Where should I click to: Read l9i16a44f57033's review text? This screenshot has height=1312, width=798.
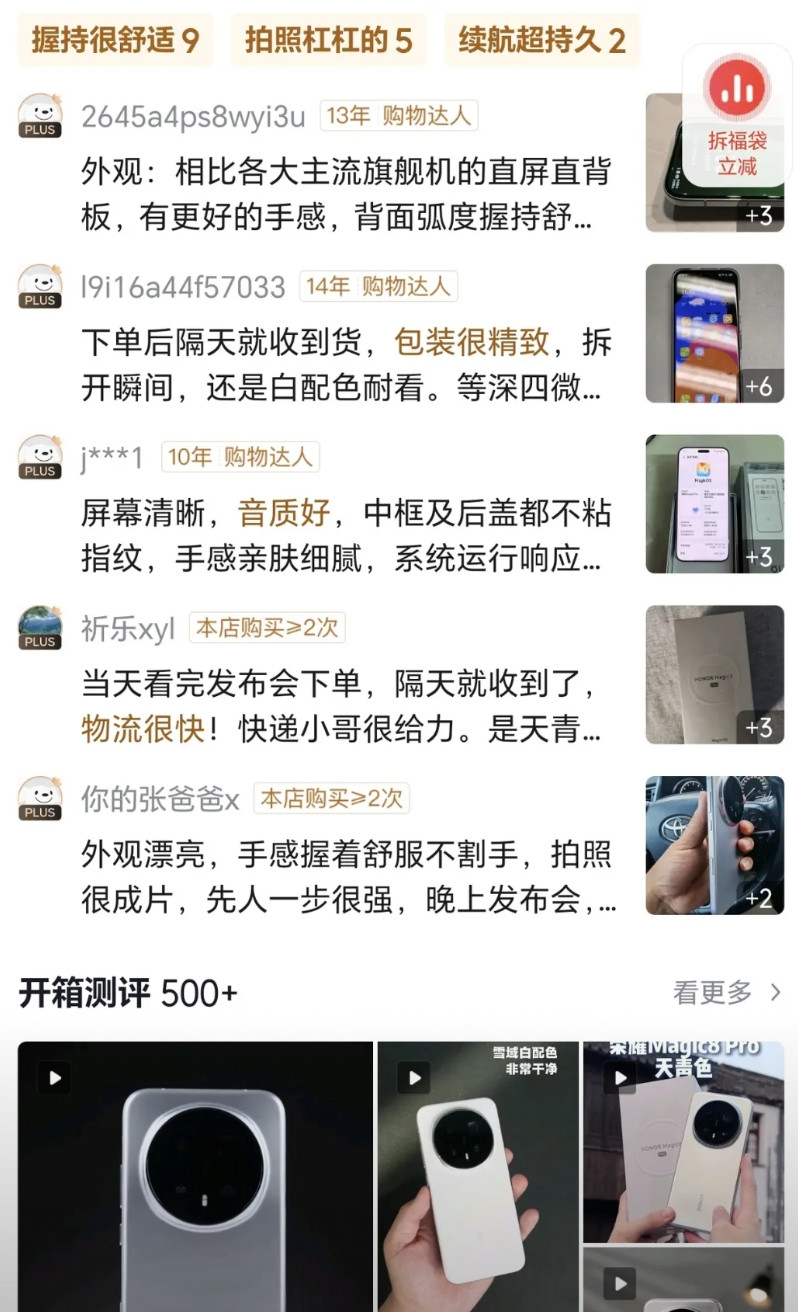click(x=345, y=365)
